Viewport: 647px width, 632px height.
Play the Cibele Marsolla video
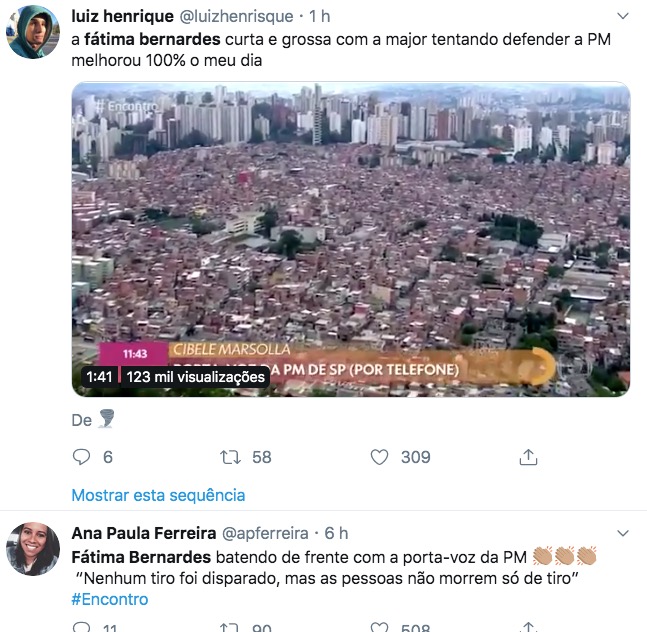point(351,239)
